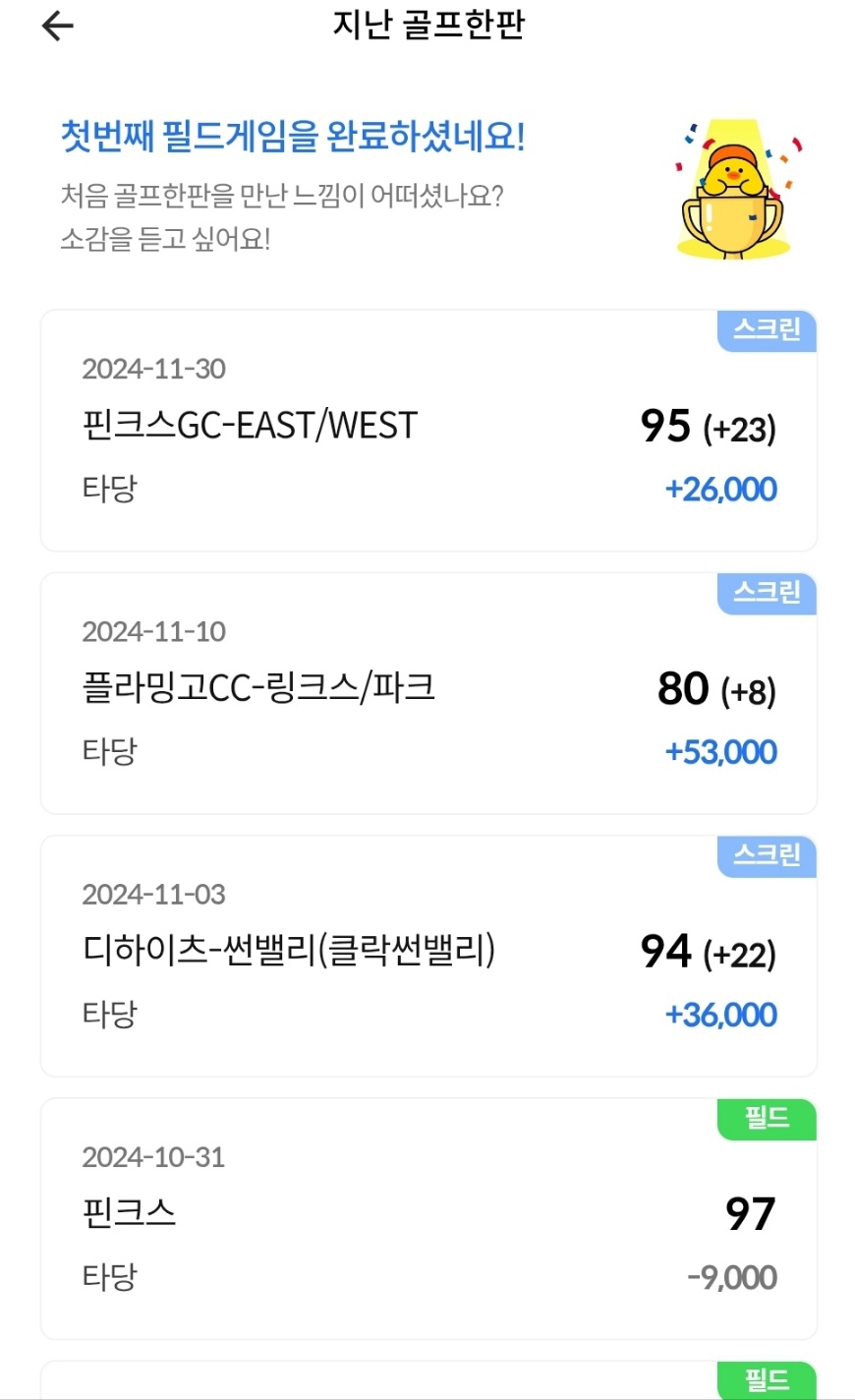Click the 필드 badge on the bottom card
The width and height of the screenshot is (855, 1400).
766,1380
